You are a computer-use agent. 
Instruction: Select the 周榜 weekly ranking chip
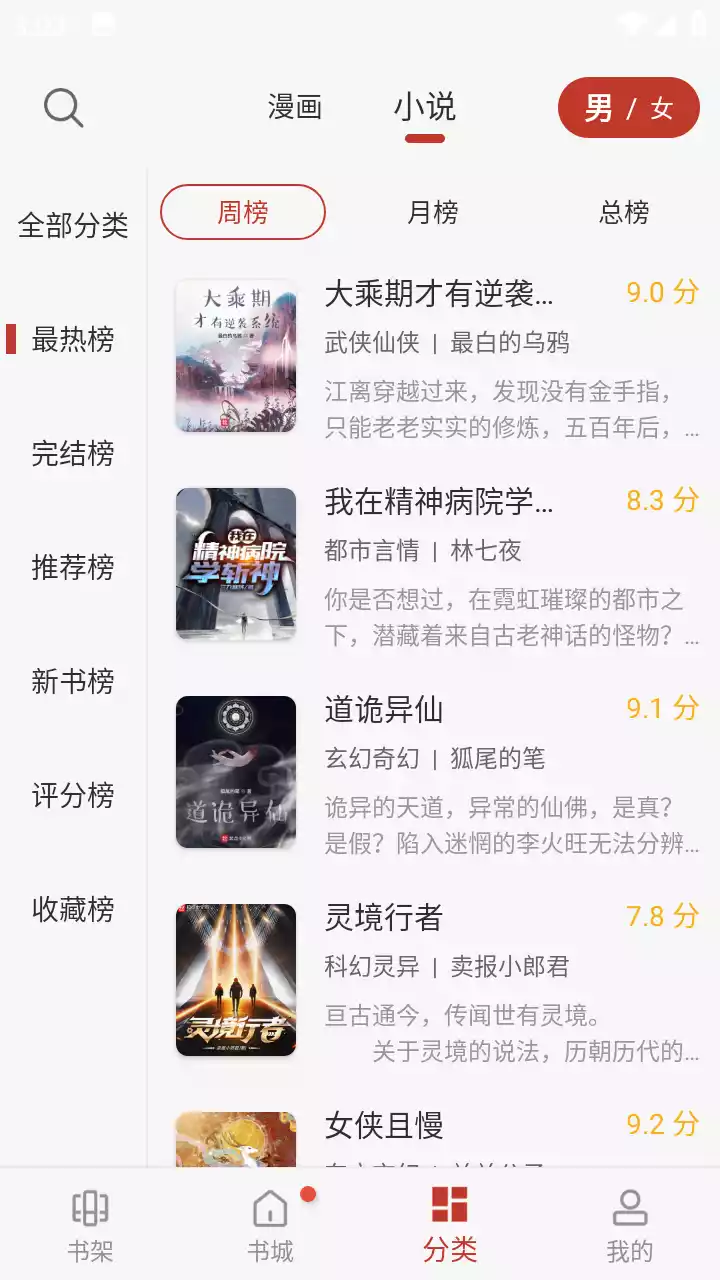(243, 212)
